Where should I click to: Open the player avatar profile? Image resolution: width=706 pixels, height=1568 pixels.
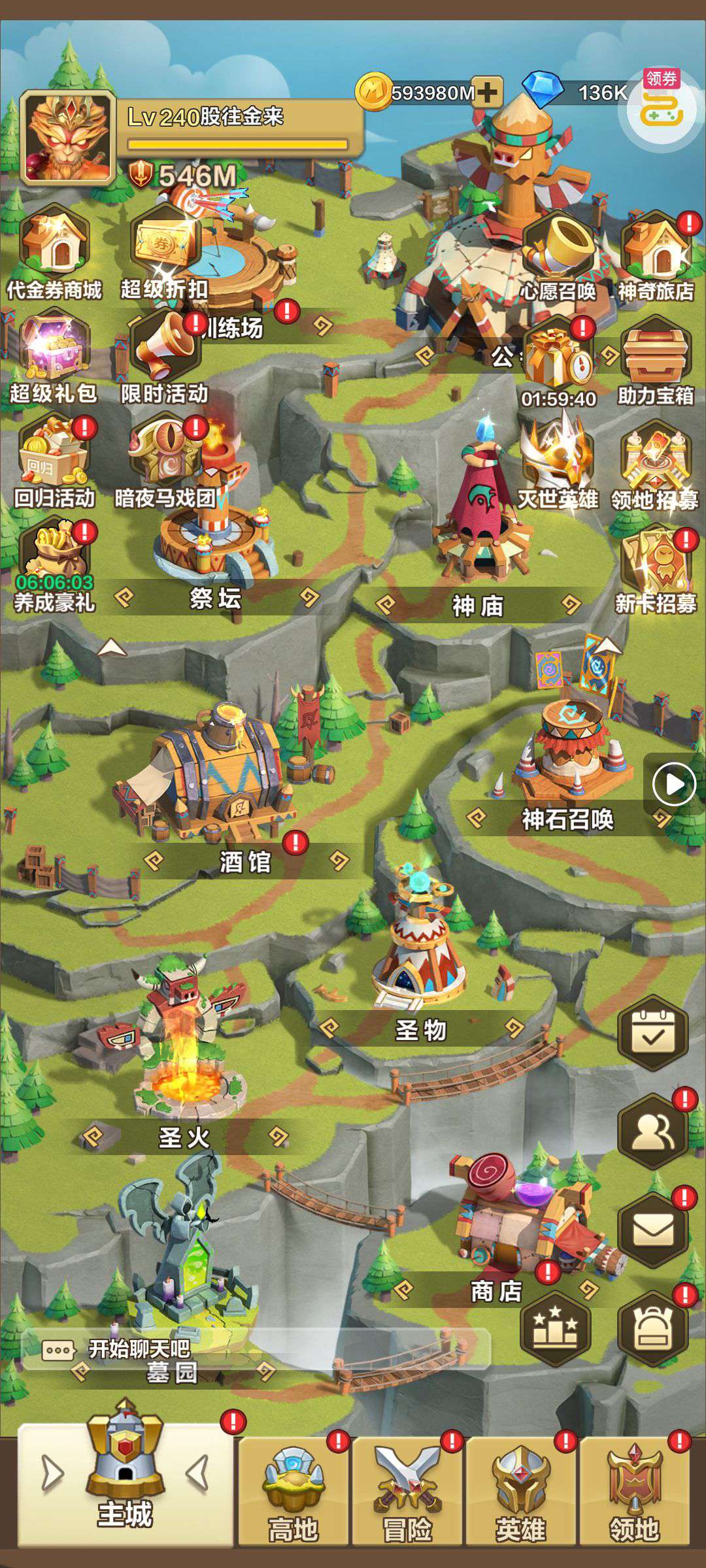tap(67, 138)
